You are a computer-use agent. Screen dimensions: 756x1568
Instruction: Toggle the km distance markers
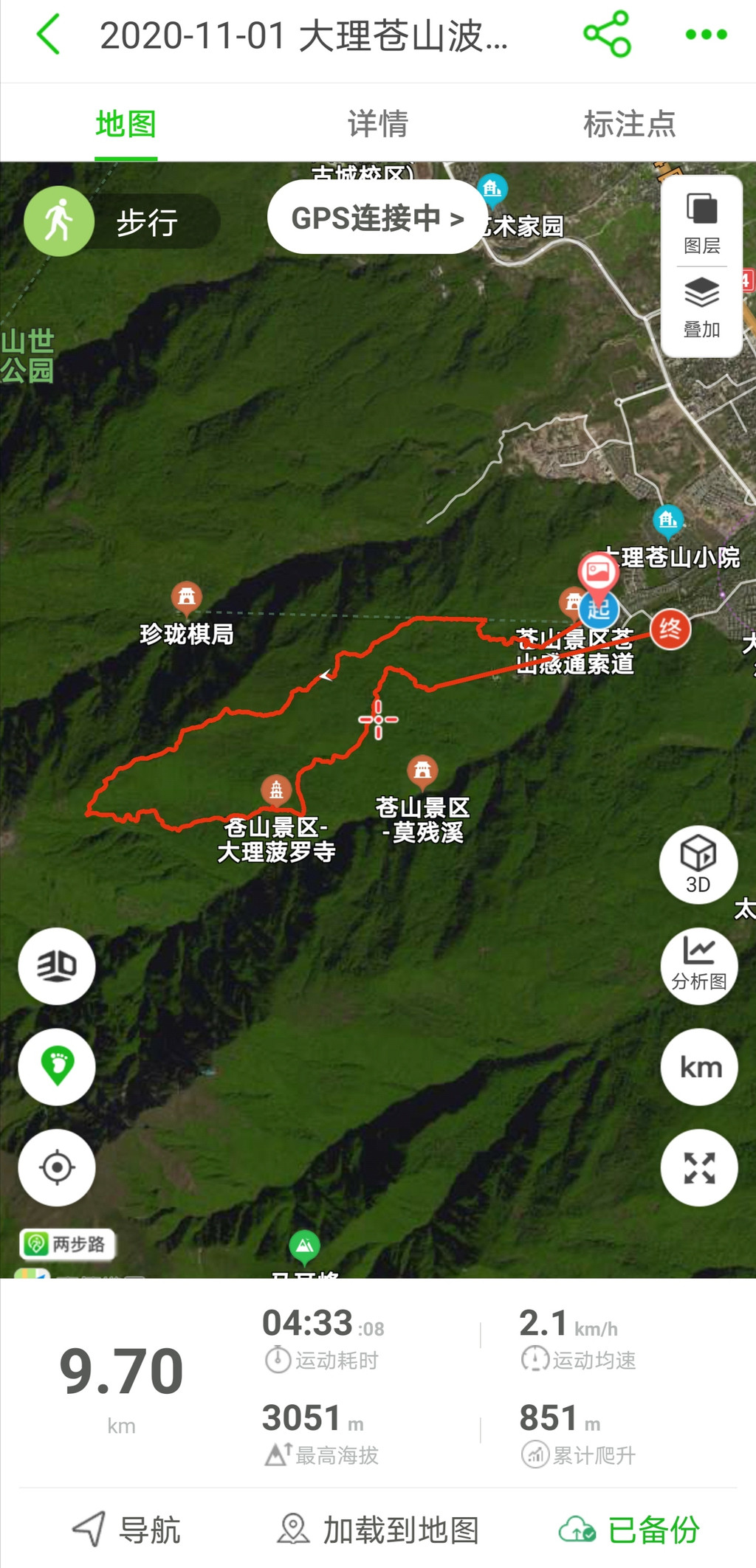(699, 1067)
